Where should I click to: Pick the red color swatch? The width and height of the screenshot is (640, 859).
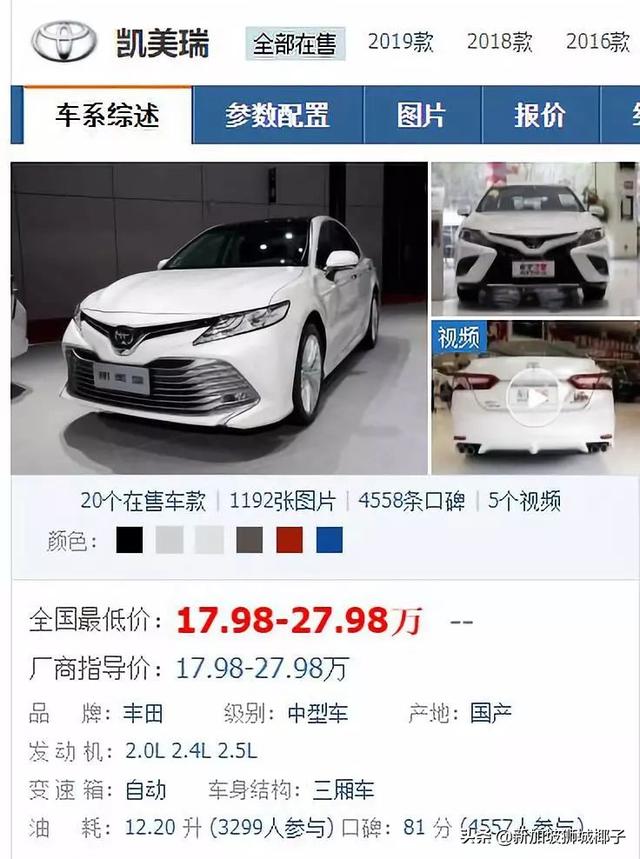(289, 541)
